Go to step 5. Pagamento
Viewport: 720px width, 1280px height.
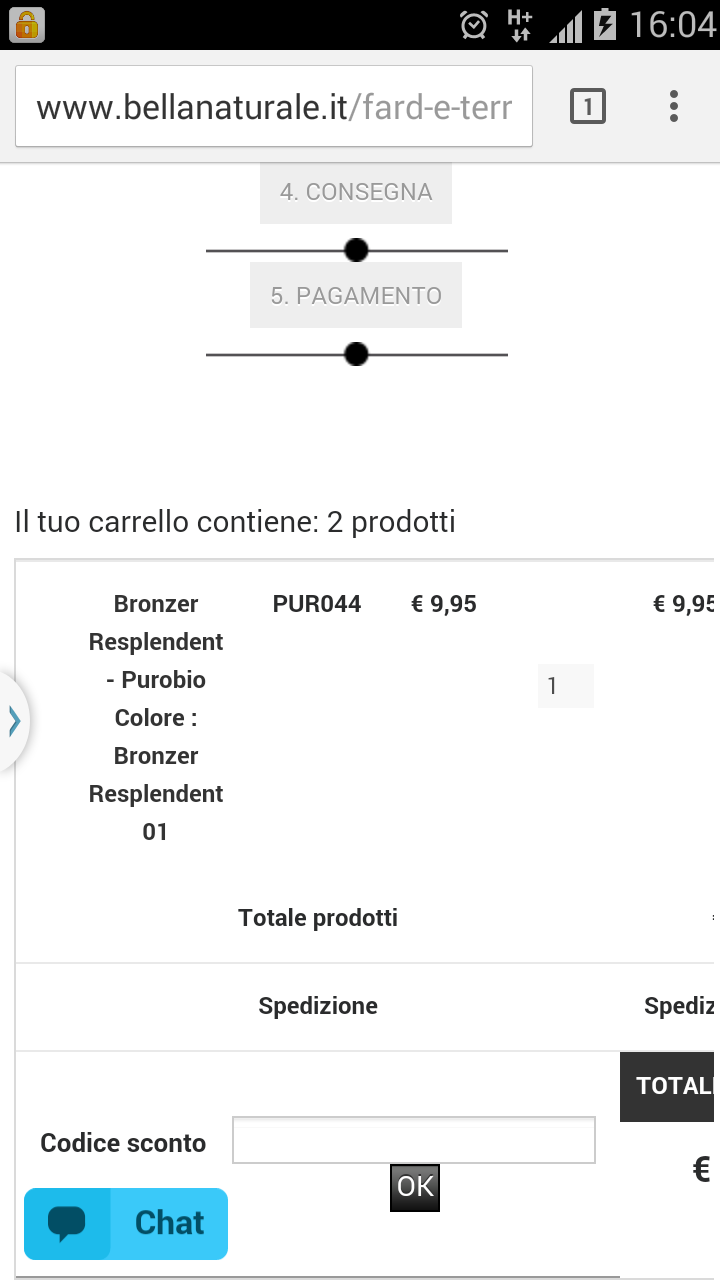(x=356, y=296)
